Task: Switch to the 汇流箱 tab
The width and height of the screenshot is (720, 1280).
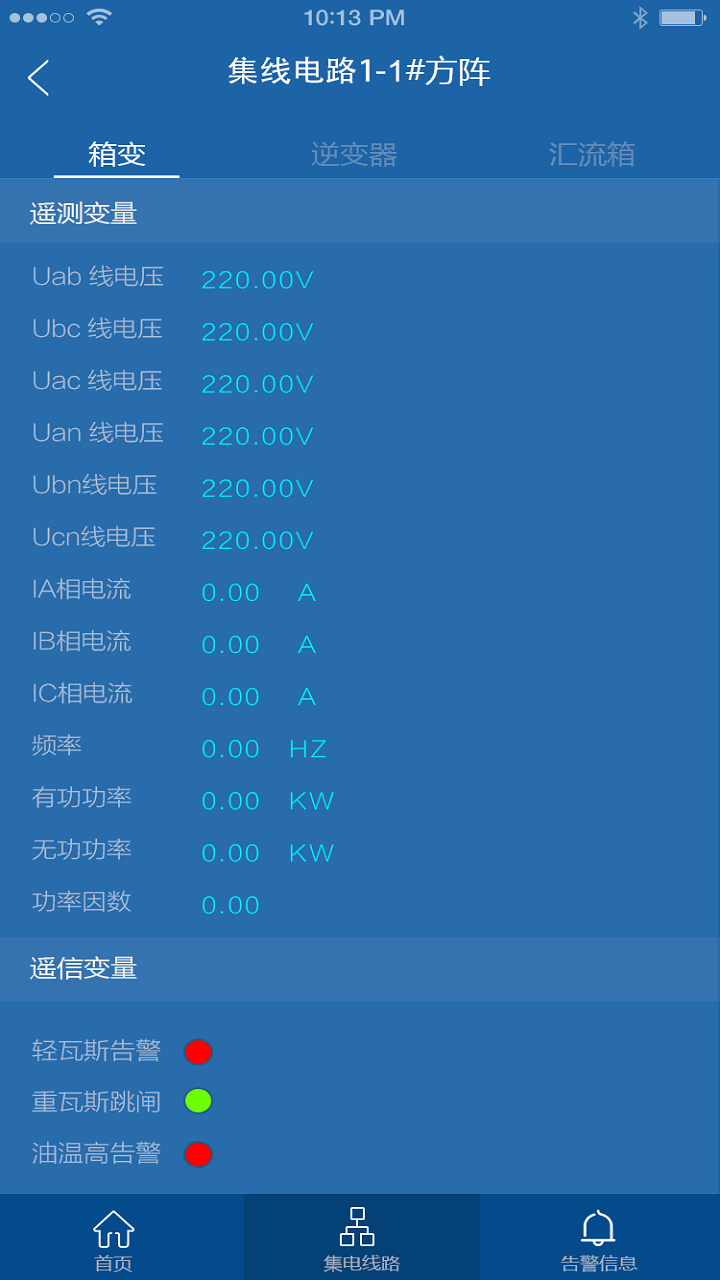Action: click(591, 154)
